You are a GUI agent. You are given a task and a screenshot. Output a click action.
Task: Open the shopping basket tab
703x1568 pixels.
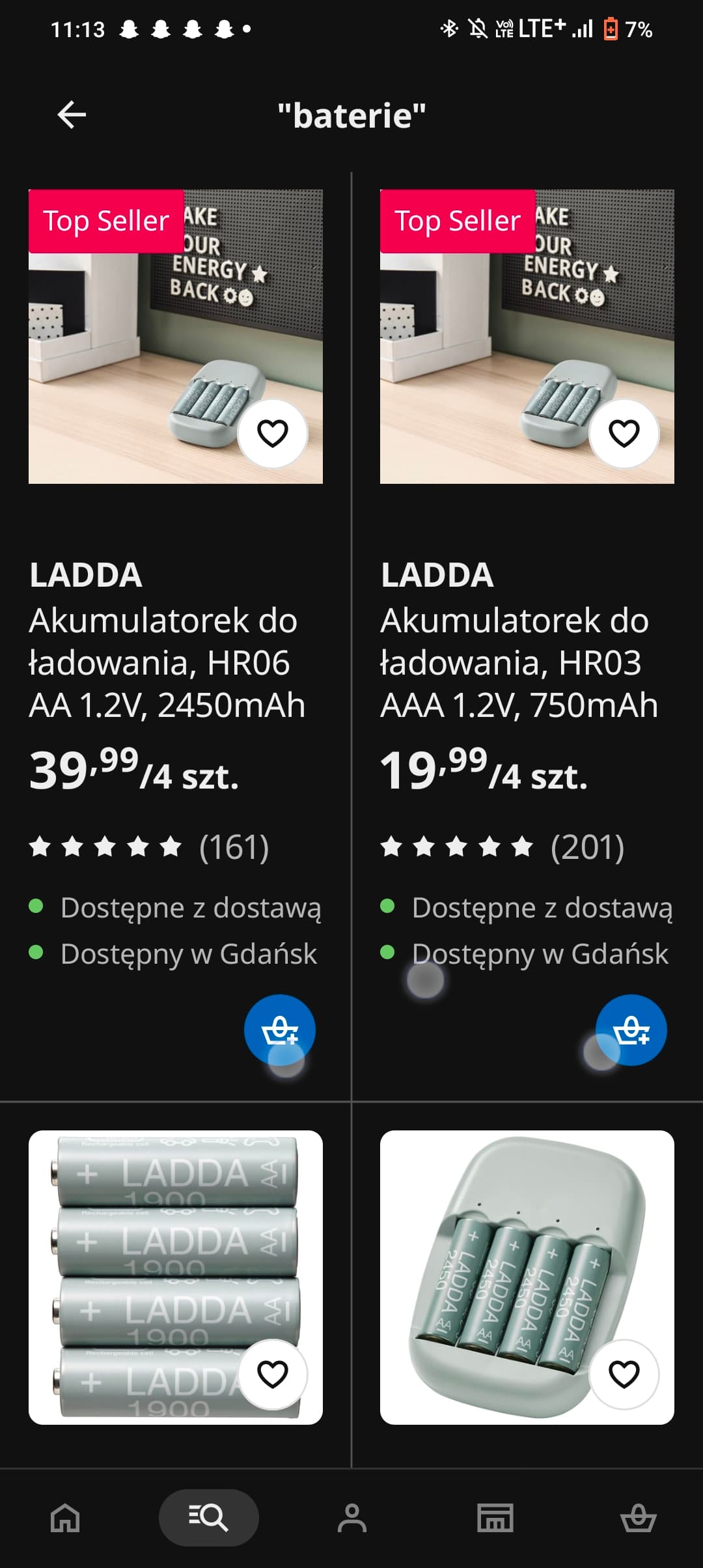pyautogui.click(x=638, y=1518)
